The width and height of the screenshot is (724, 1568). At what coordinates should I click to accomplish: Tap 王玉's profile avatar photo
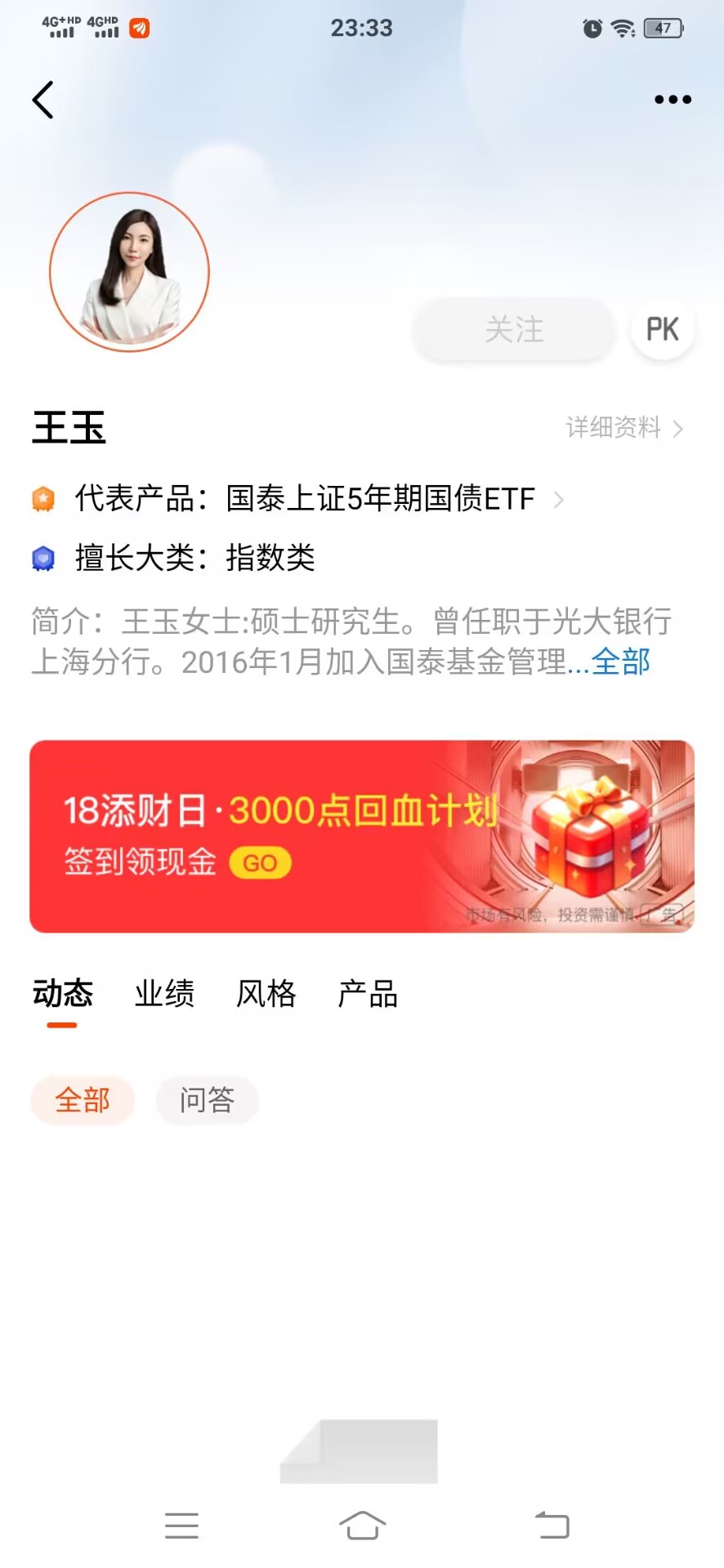(129, 271)
